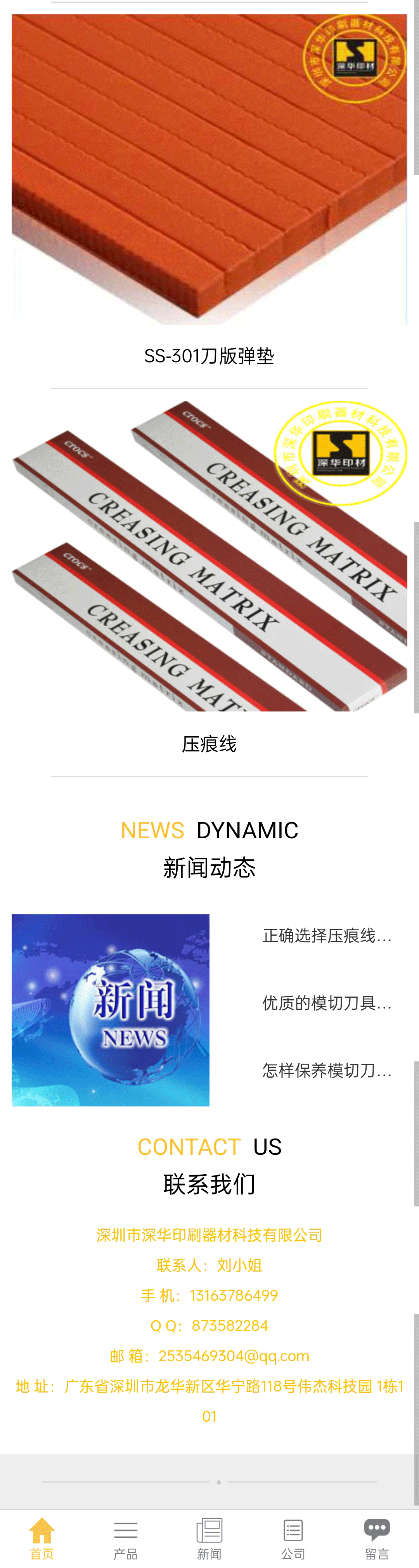This screenshot has width=419, height=1568.
Task: Open the SS-301刀版弹垫 product image
Action: coord(209,169)
